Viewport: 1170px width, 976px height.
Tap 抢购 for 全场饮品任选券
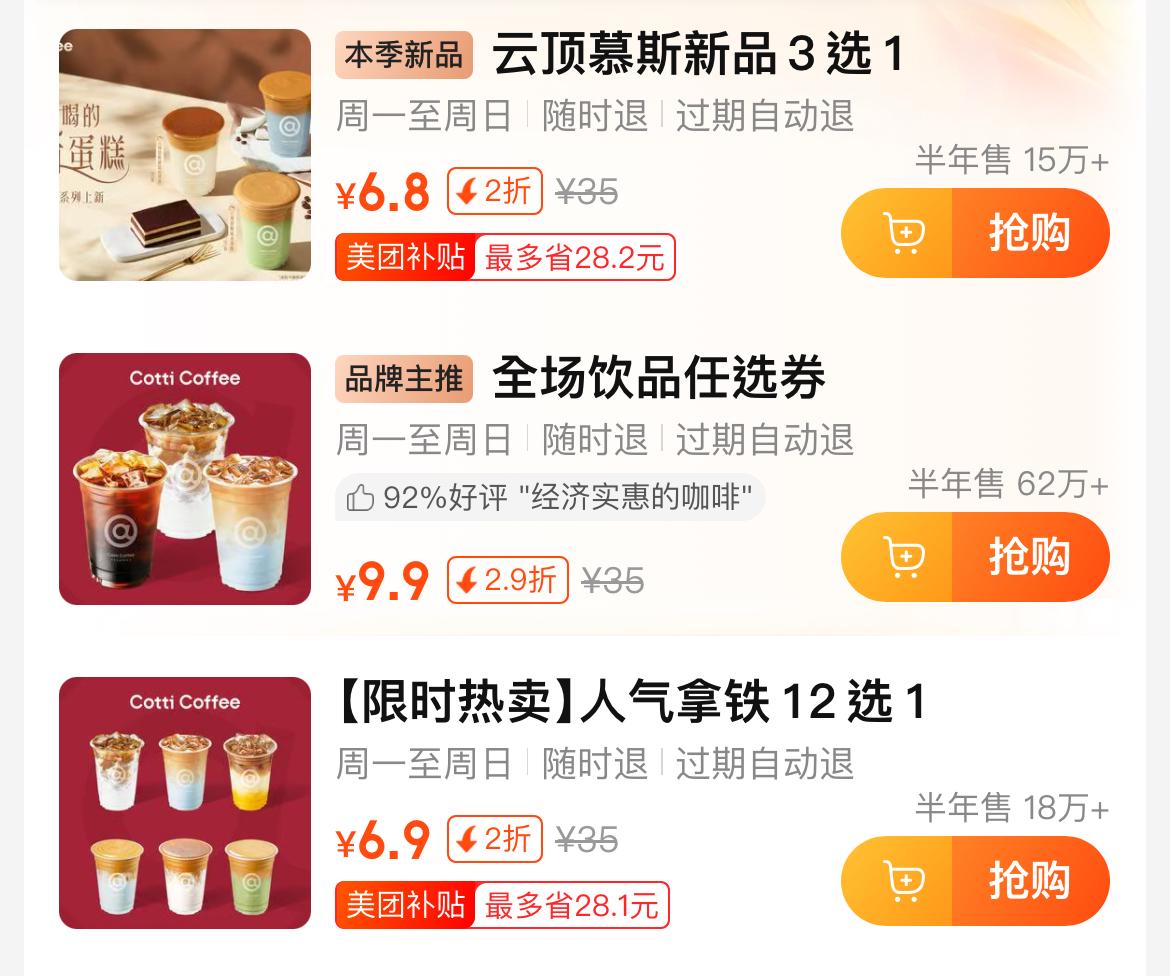click(x=1029, y=557)
